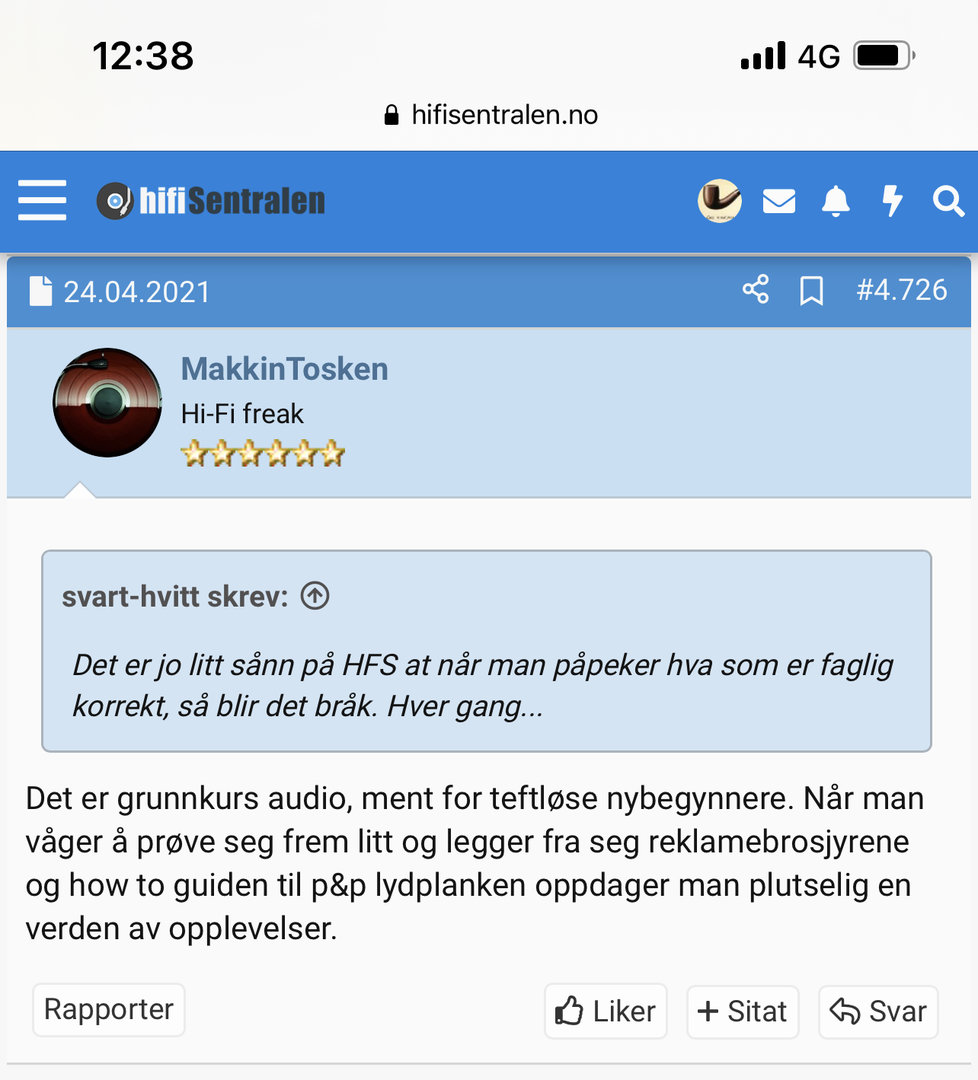This screenshot has height=1080, width=978.
Task: Open my profile avatar menu
Action: (x=719, y=201)
